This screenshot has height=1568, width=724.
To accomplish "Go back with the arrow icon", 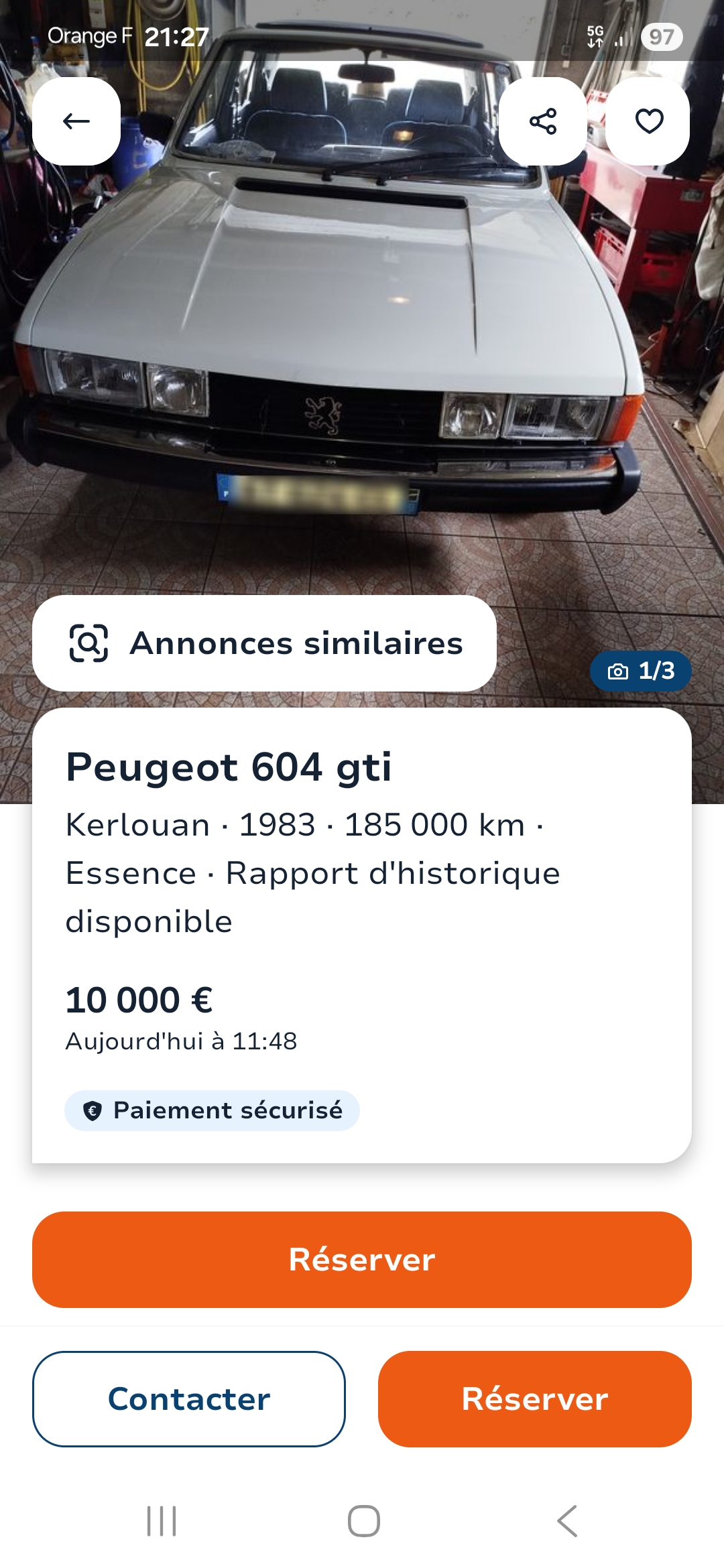I will tap(76, 121).
